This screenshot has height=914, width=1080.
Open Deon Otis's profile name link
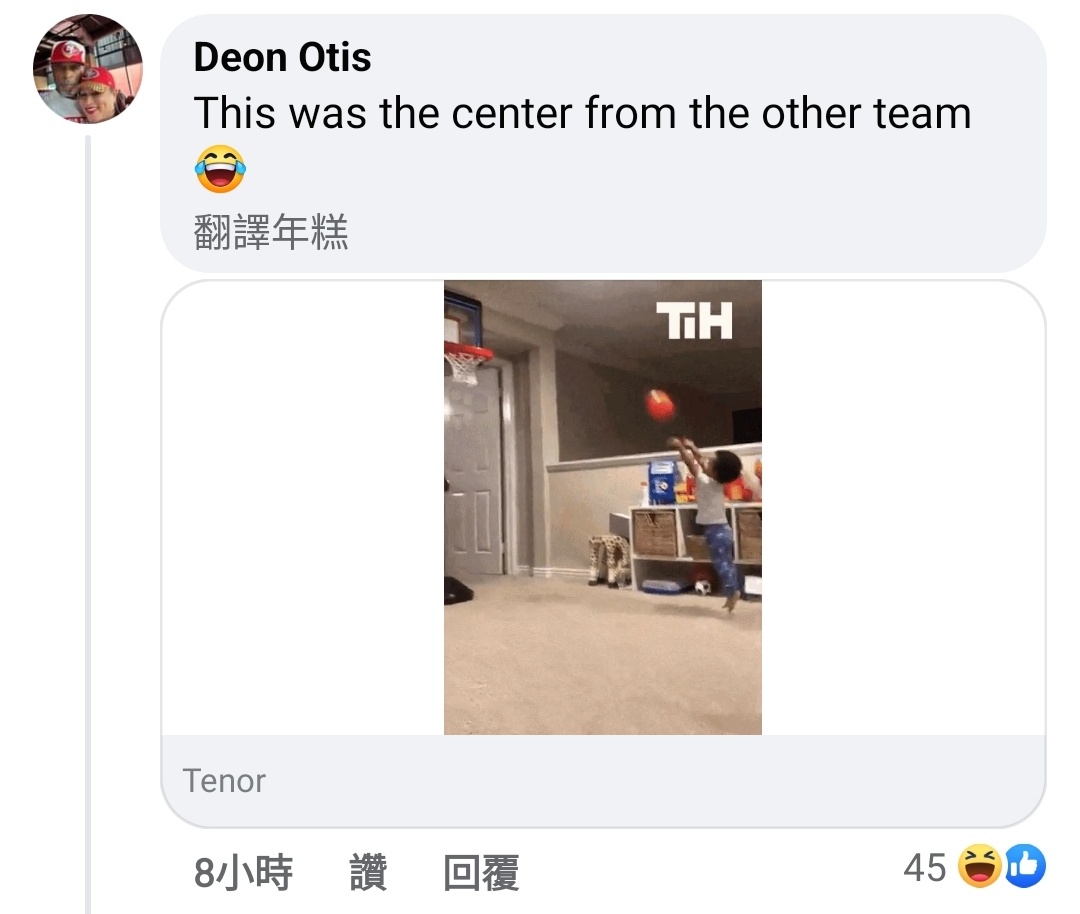(282, 57)
